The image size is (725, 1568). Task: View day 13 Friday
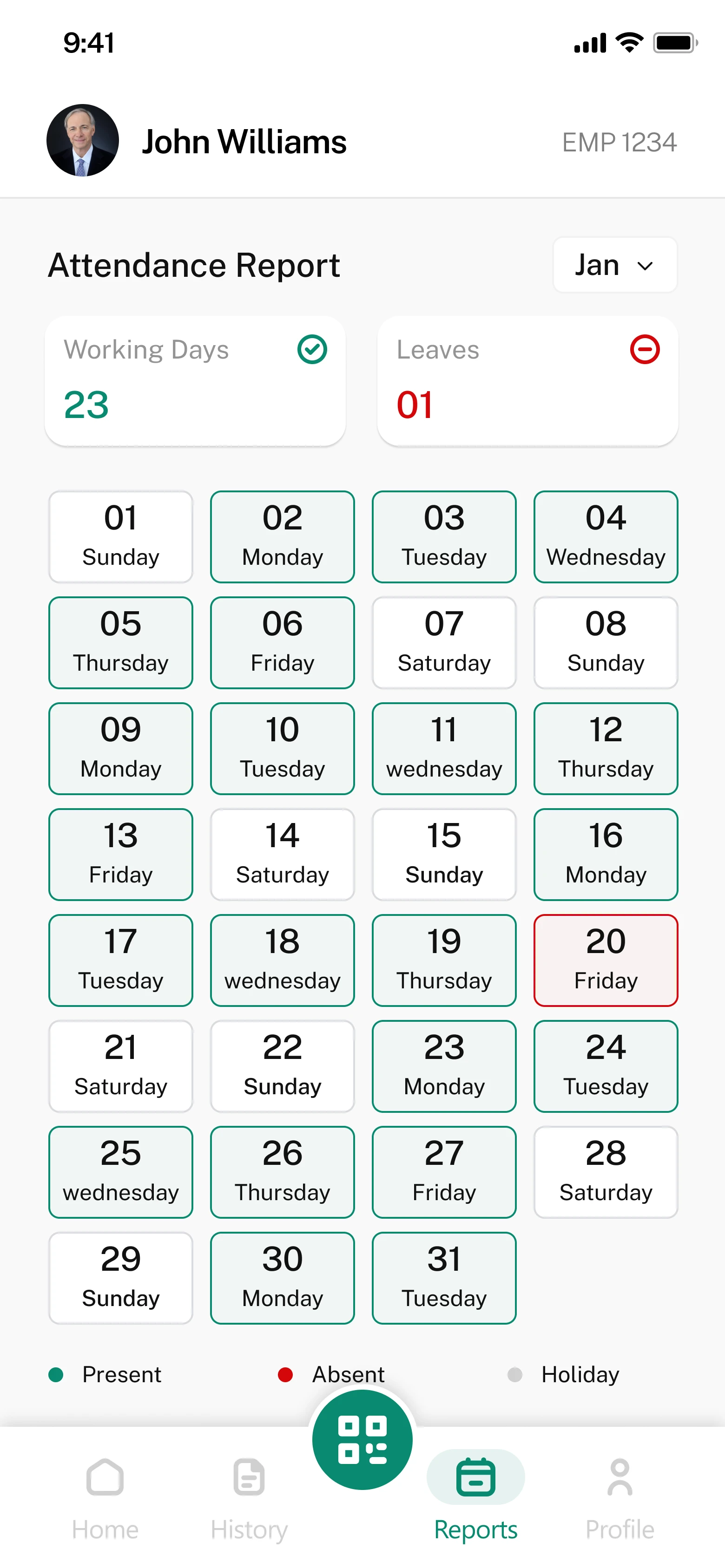[x=121, y=854]
